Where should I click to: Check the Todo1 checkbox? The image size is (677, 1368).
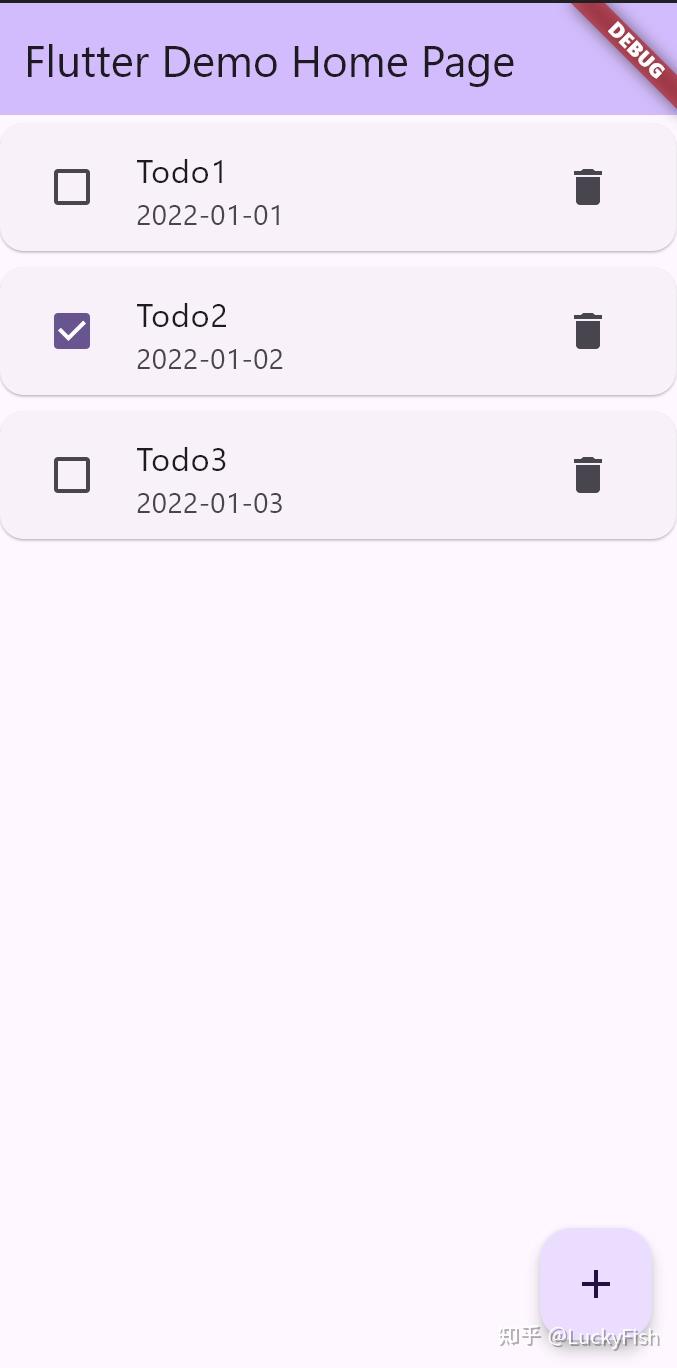pyautogui.click(x=72, y=187)
